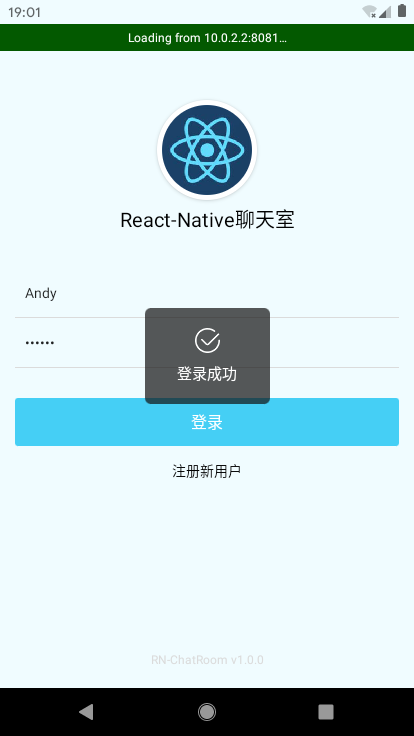The image size is (414, 736).
Task: Return to the home screen
Action: coord(207,712)
